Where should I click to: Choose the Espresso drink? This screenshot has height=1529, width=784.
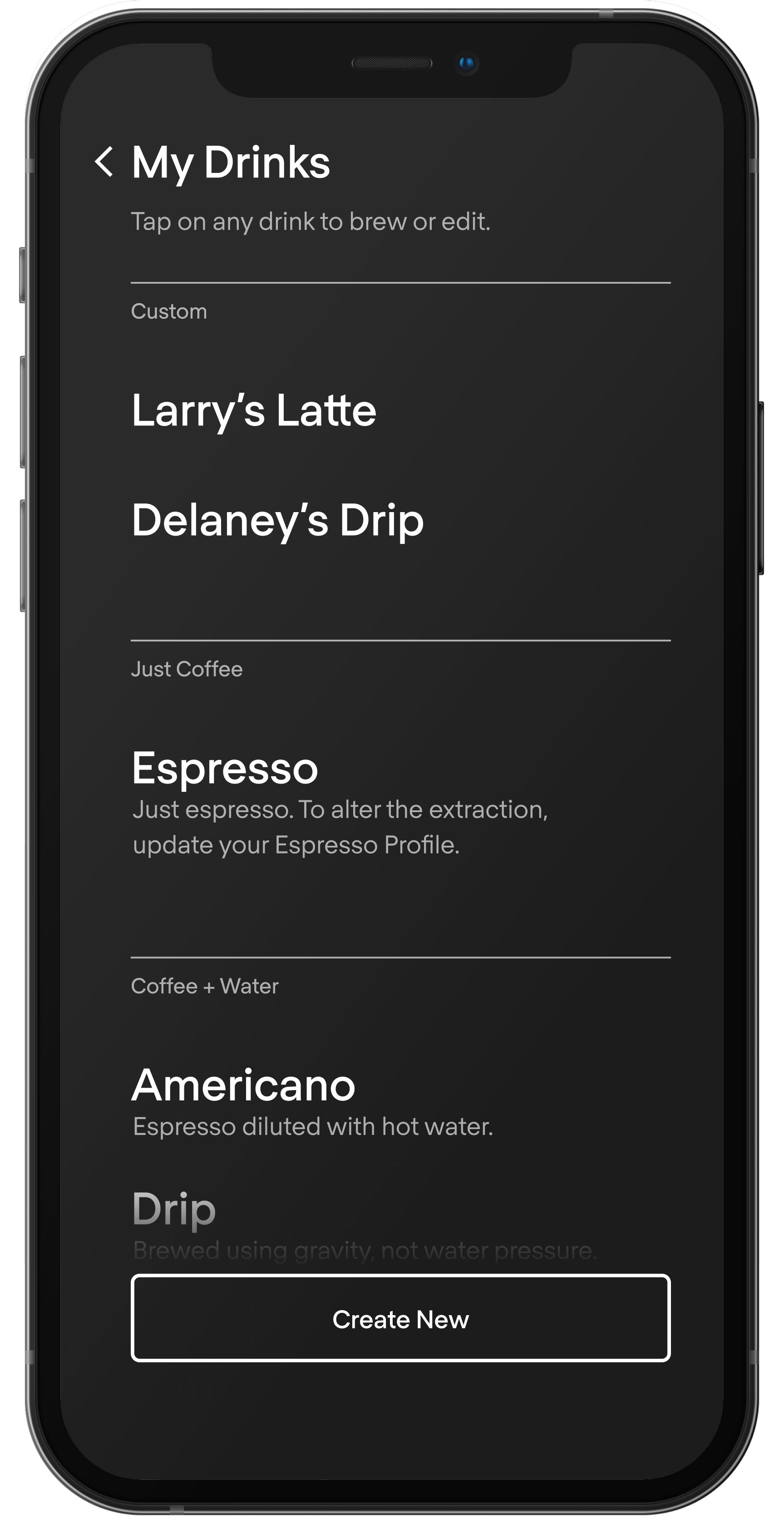(225, 768)
